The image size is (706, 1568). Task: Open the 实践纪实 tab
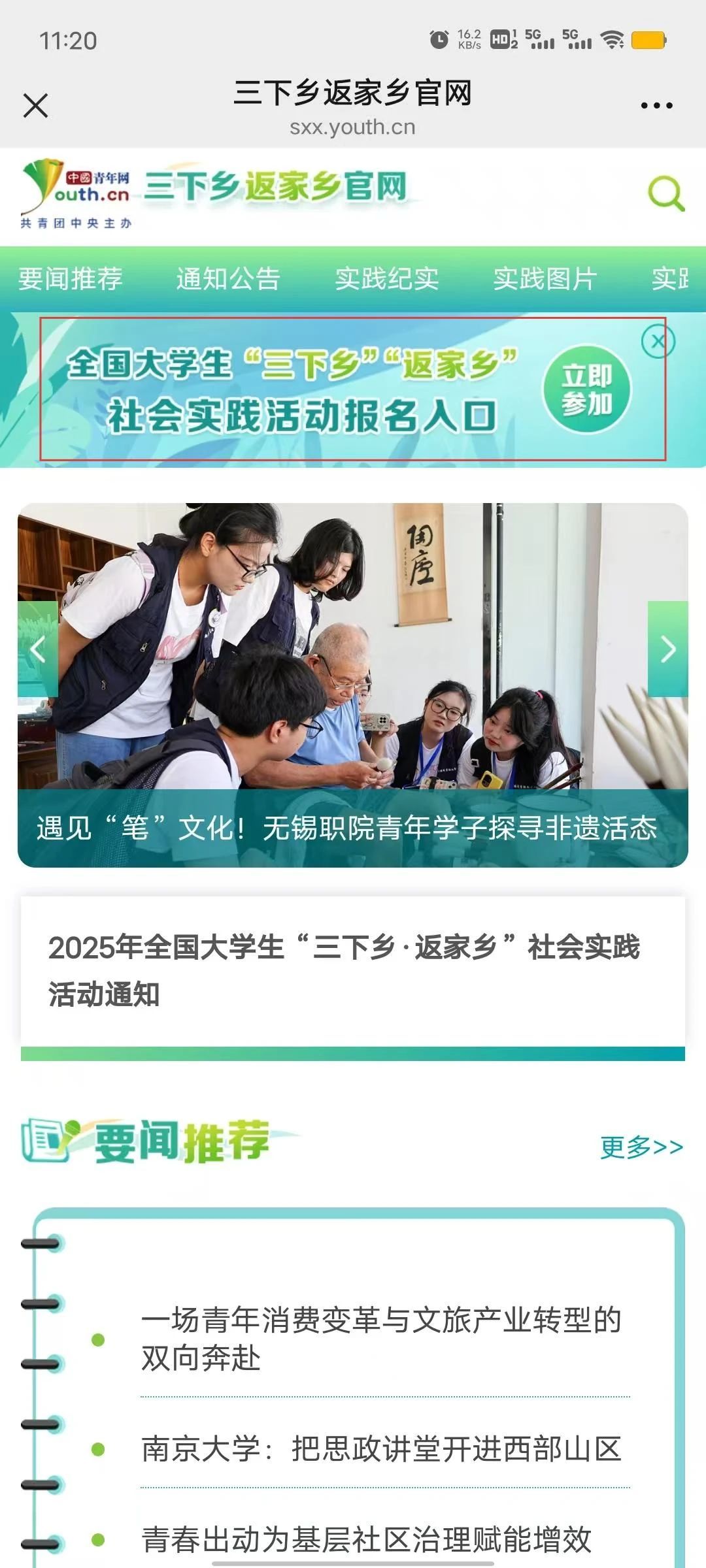pyautogui.click(x=386, y=279)
